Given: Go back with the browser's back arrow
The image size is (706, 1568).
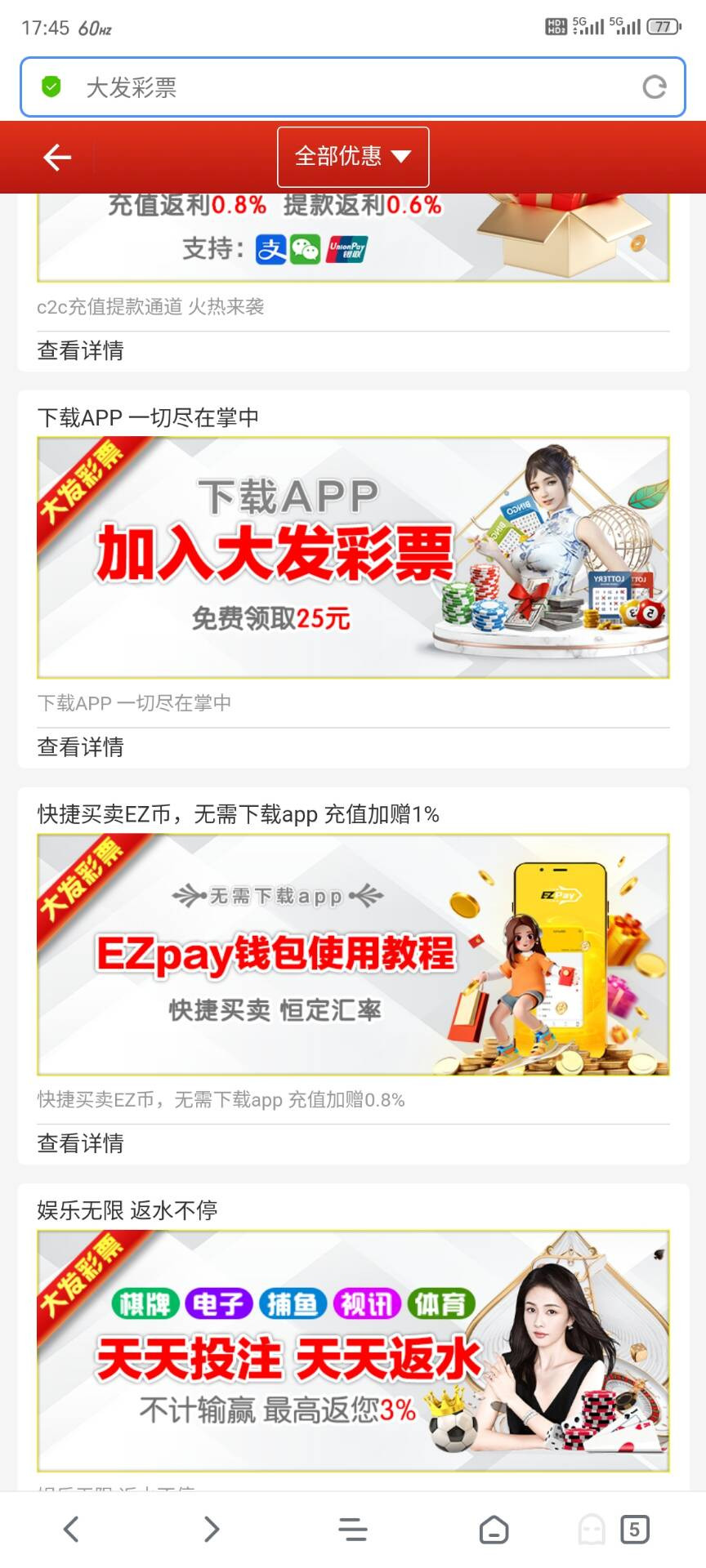Looking at the screenshot, I should pos(71,1529).
